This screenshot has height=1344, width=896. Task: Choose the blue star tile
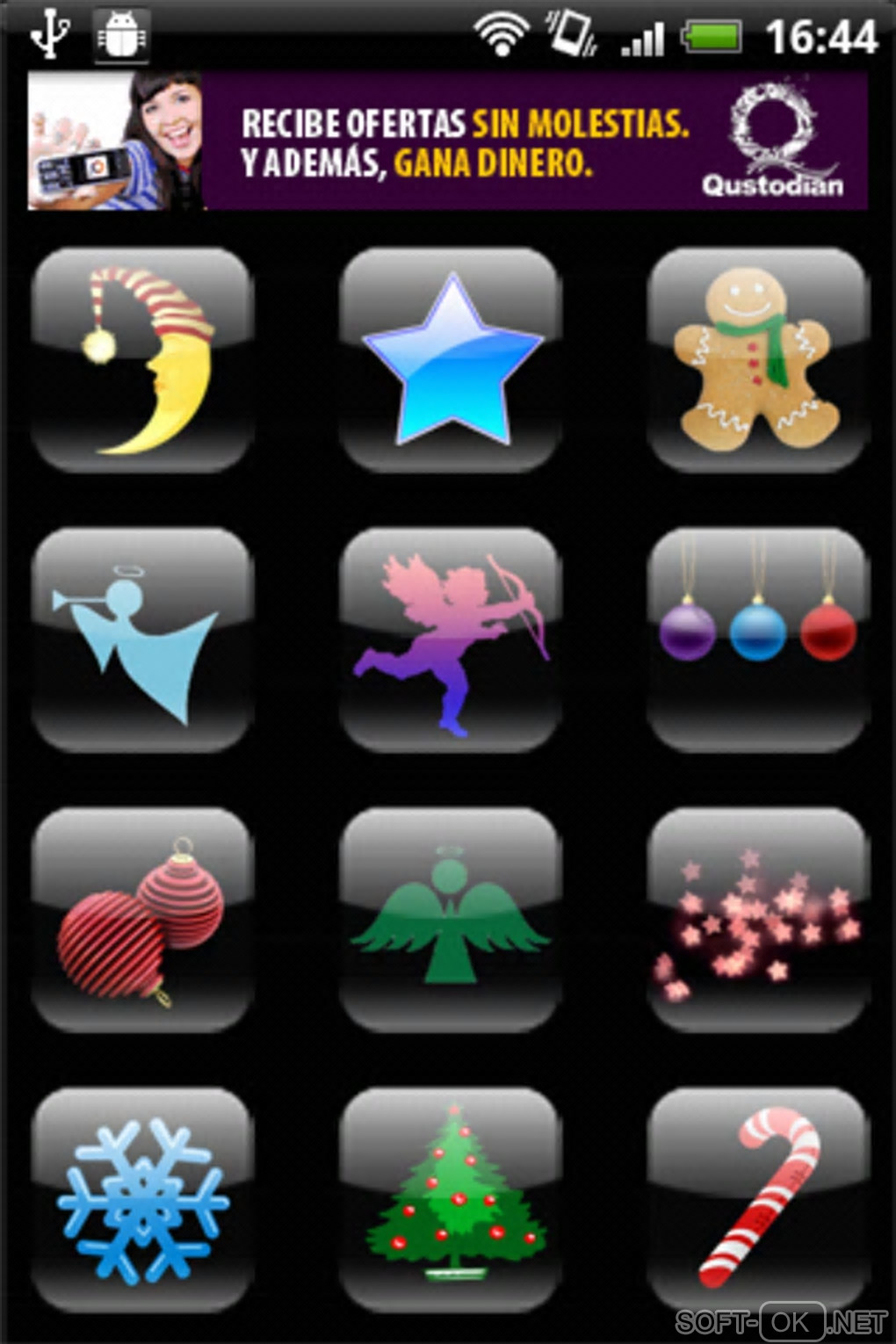coord(451,360)
